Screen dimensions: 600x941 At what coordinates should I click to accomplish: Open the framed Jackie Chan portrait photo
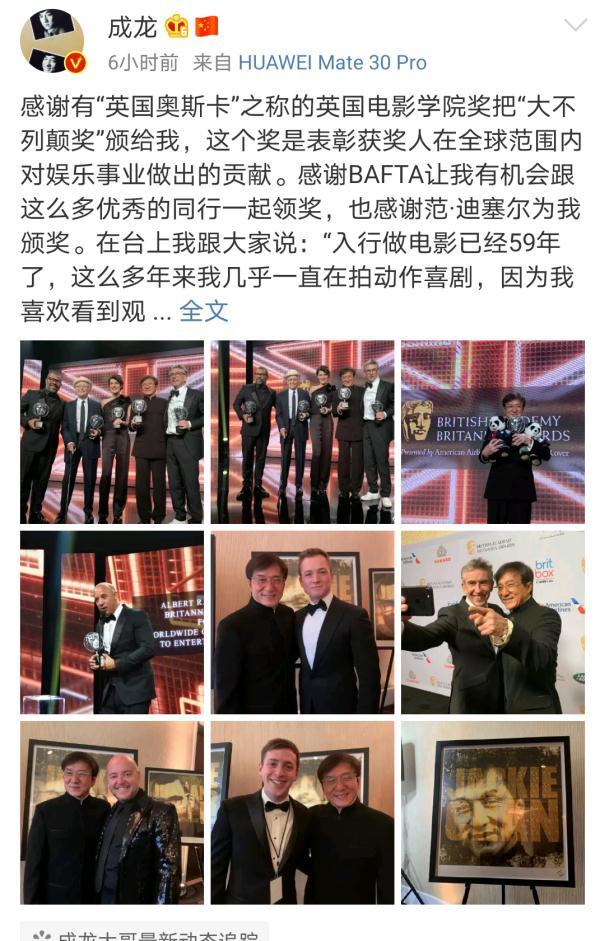point(492,811)
